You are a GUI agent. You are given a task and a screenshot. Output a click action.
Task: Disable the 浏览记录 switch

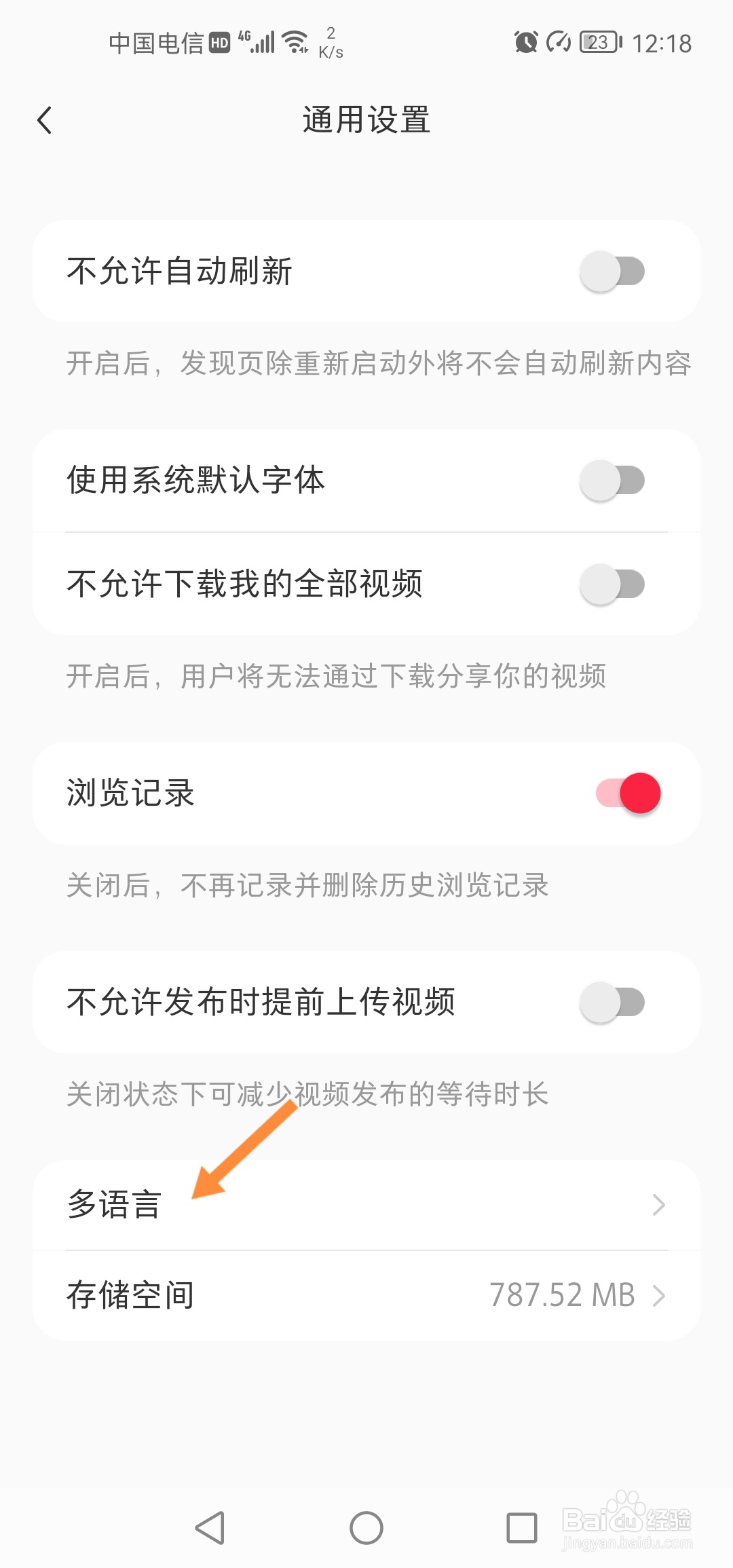click(x=628, y=793)
